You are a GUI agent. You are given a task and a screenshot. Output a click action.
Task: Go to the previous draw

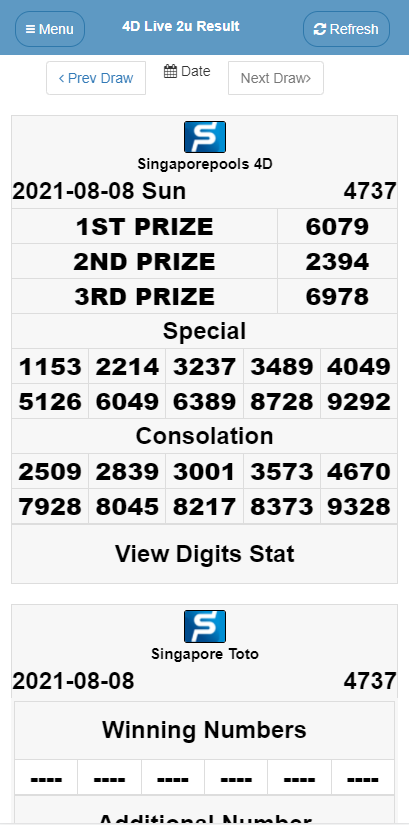pyautogui.click(x=96, y=78)
